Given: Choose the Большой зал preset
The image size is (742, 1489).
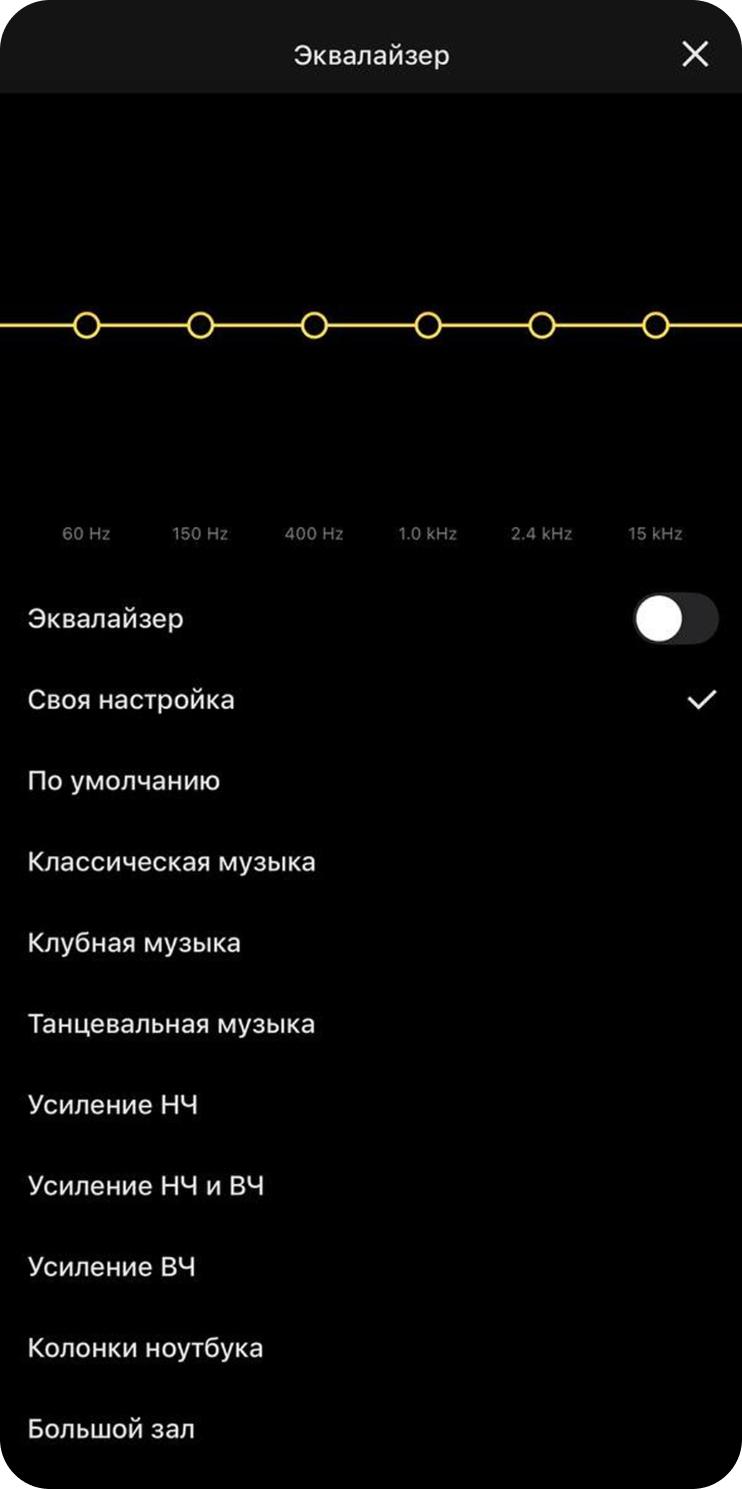Looking at the screenshot, I should pos(371,1429).
